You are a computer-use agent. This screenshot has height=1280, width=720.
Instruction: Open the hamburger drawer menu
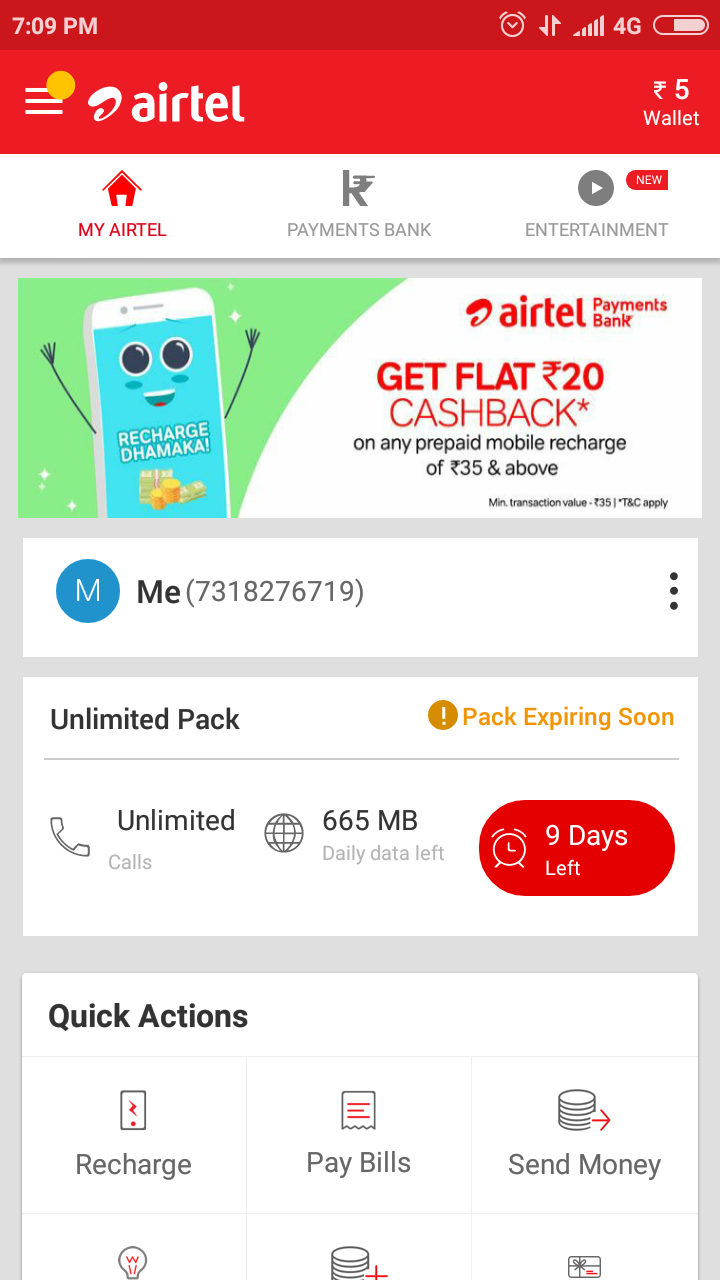click(44, 102)
